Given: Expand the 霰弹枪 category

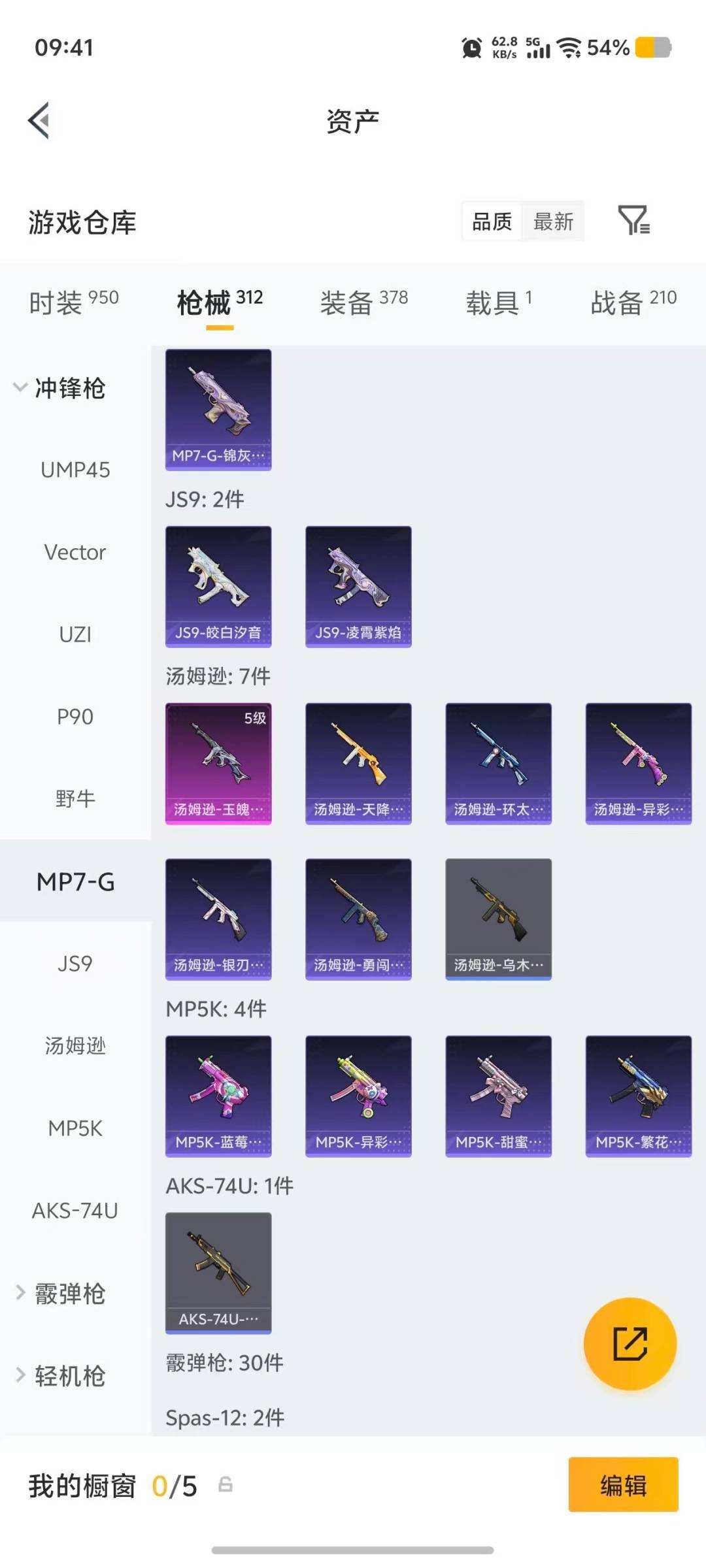Looking at the screenshot, I should pyautogui.click(x=60, y=1294).
